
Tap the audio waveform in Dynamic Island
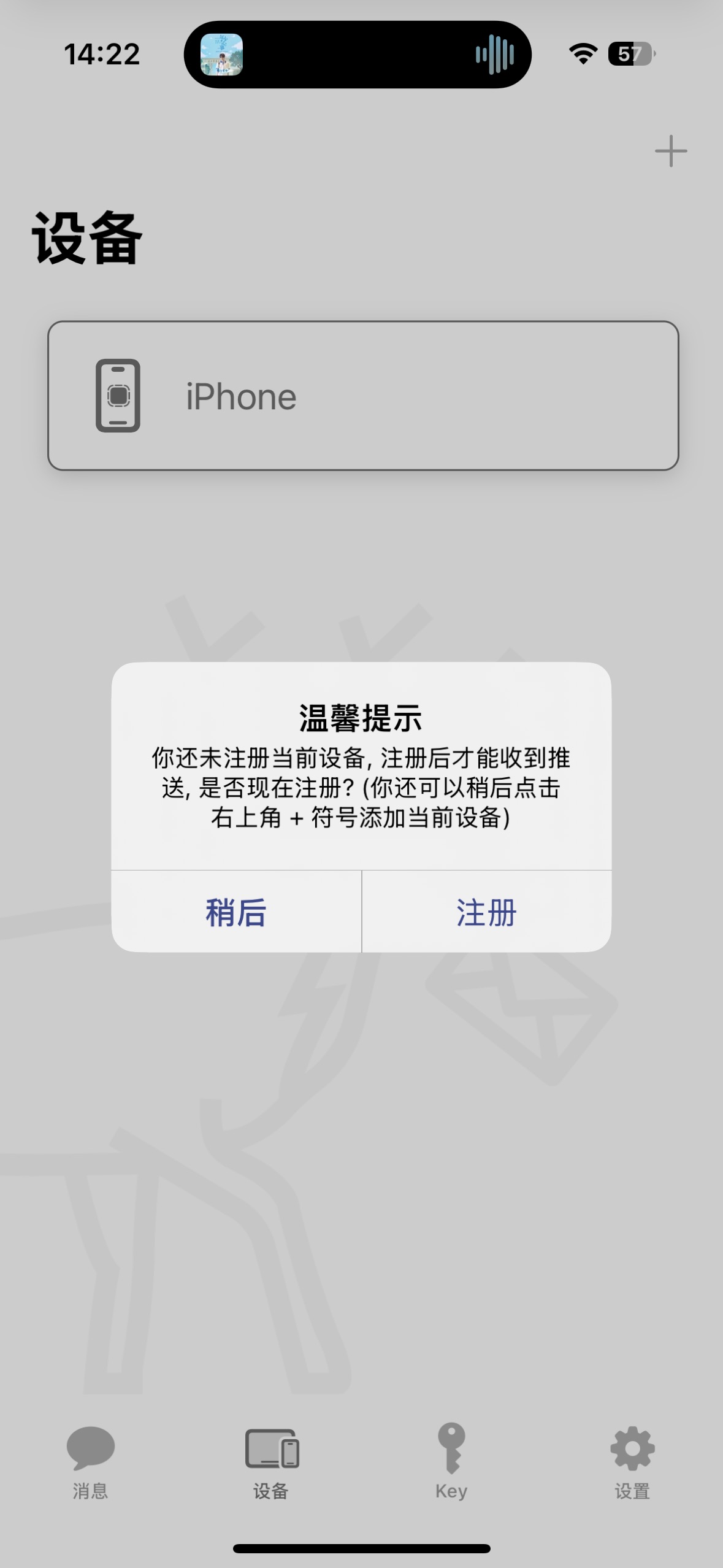point(495,54)
